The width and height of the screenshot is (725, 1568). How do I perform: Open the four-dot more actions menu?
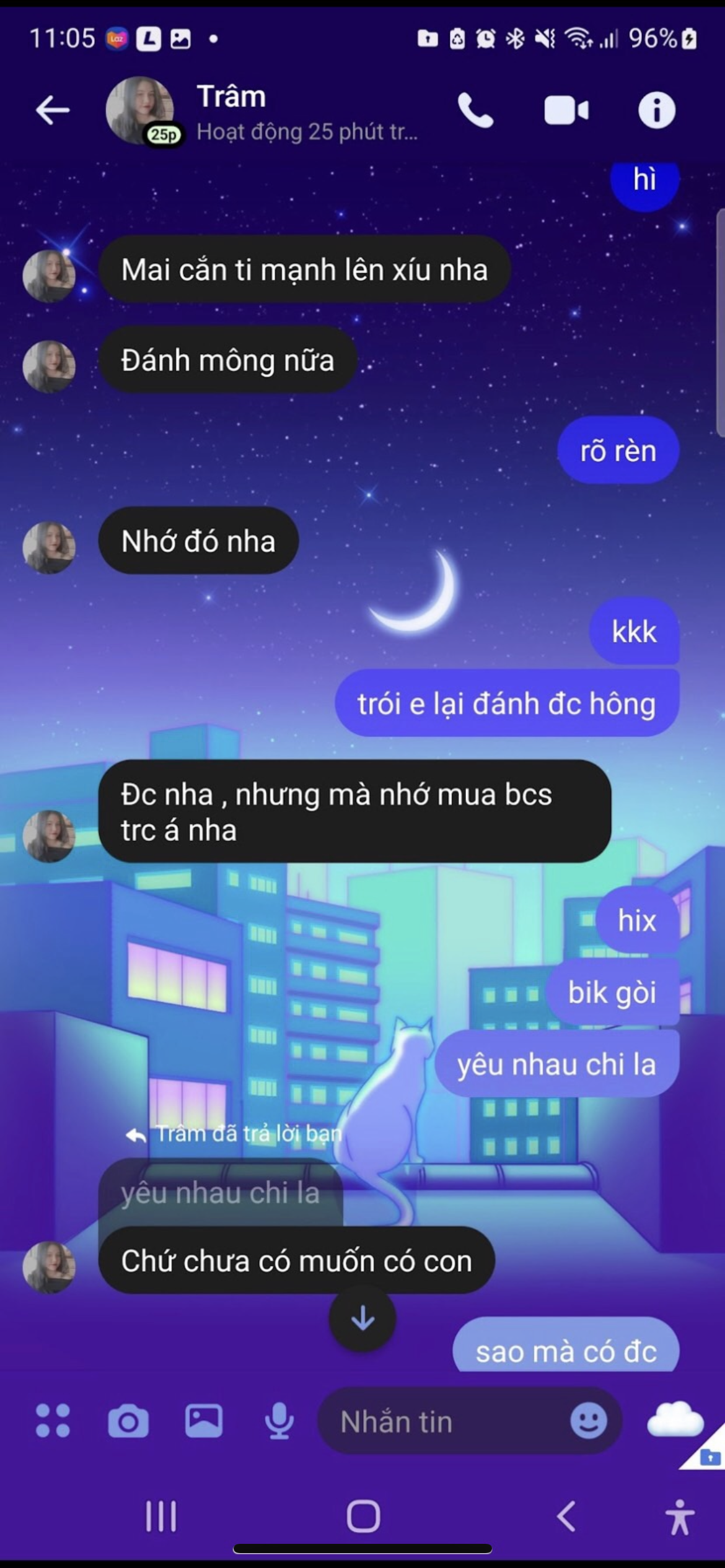(x=53, y=1421)
